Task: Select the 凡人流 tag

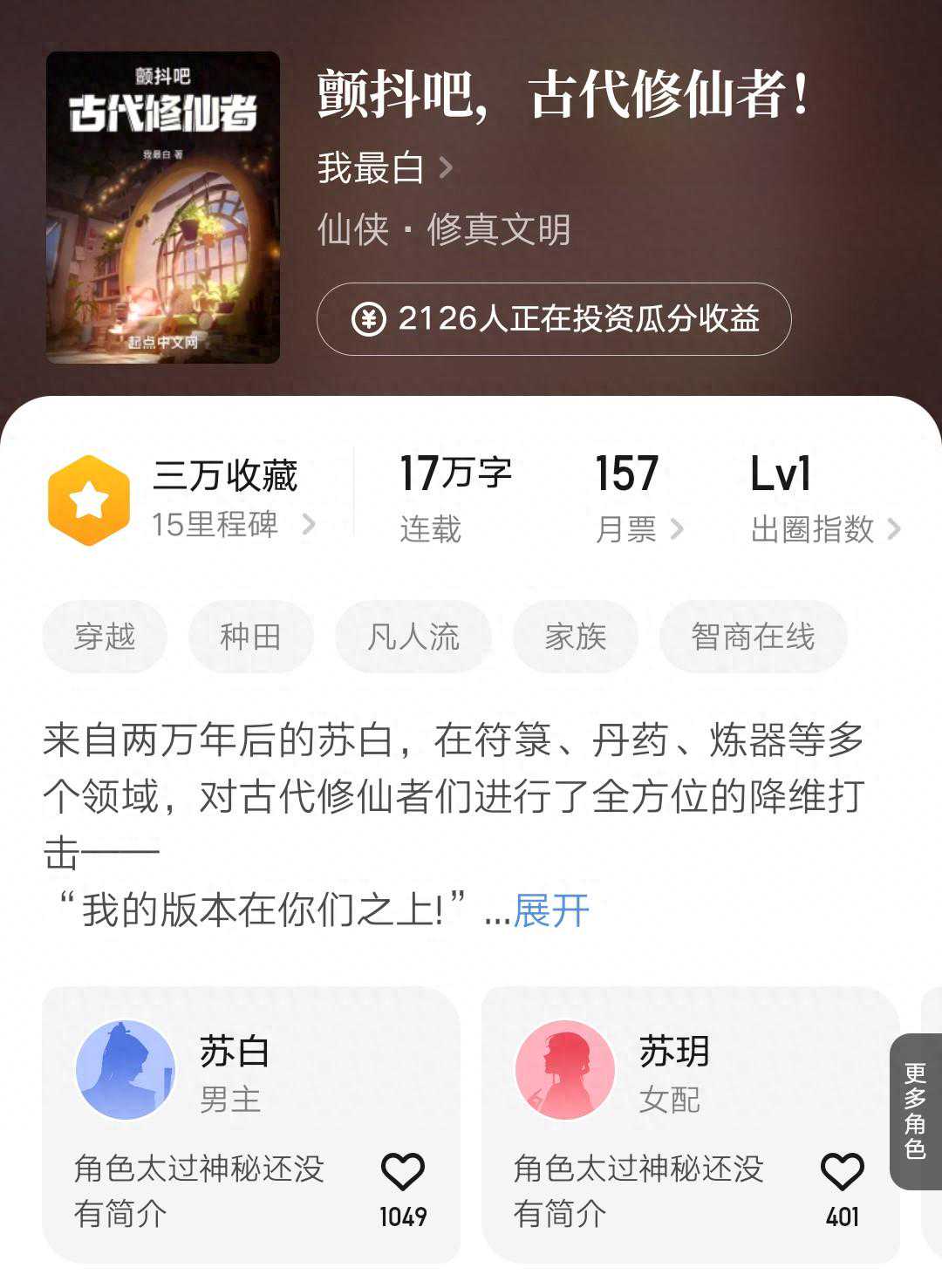Action: [x=413, y=637]
